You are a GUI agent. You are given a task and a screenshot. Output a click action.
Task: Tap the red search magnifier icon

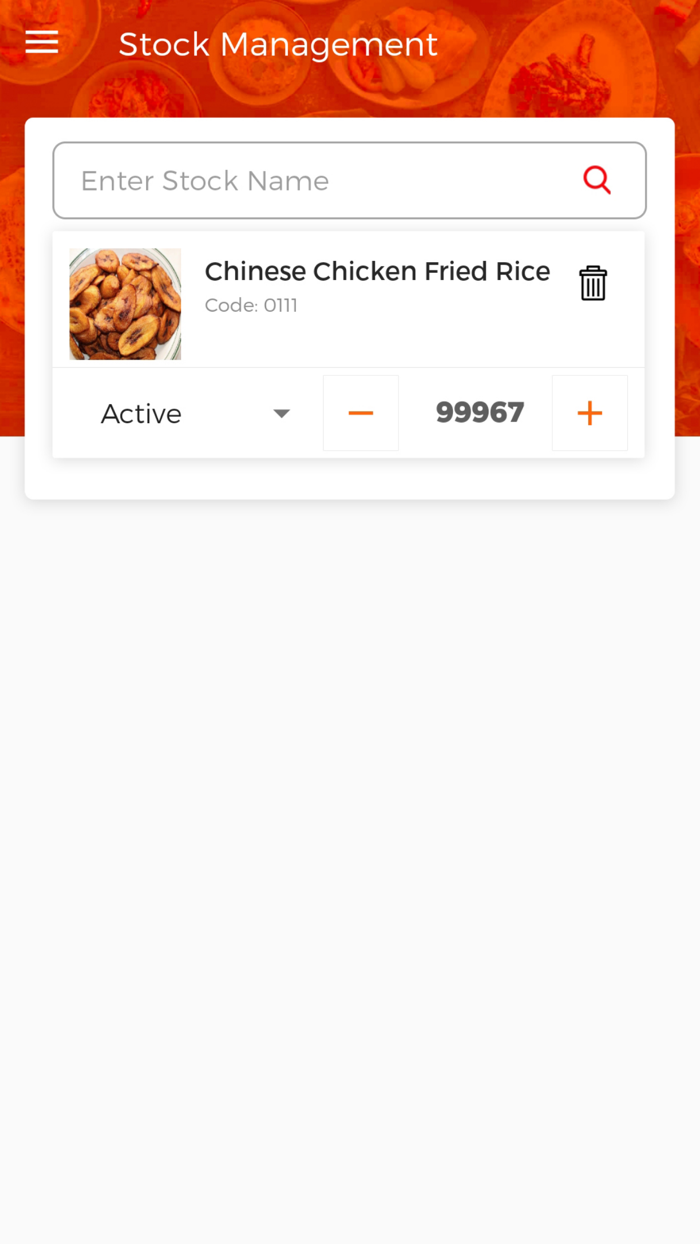point(597,180)
